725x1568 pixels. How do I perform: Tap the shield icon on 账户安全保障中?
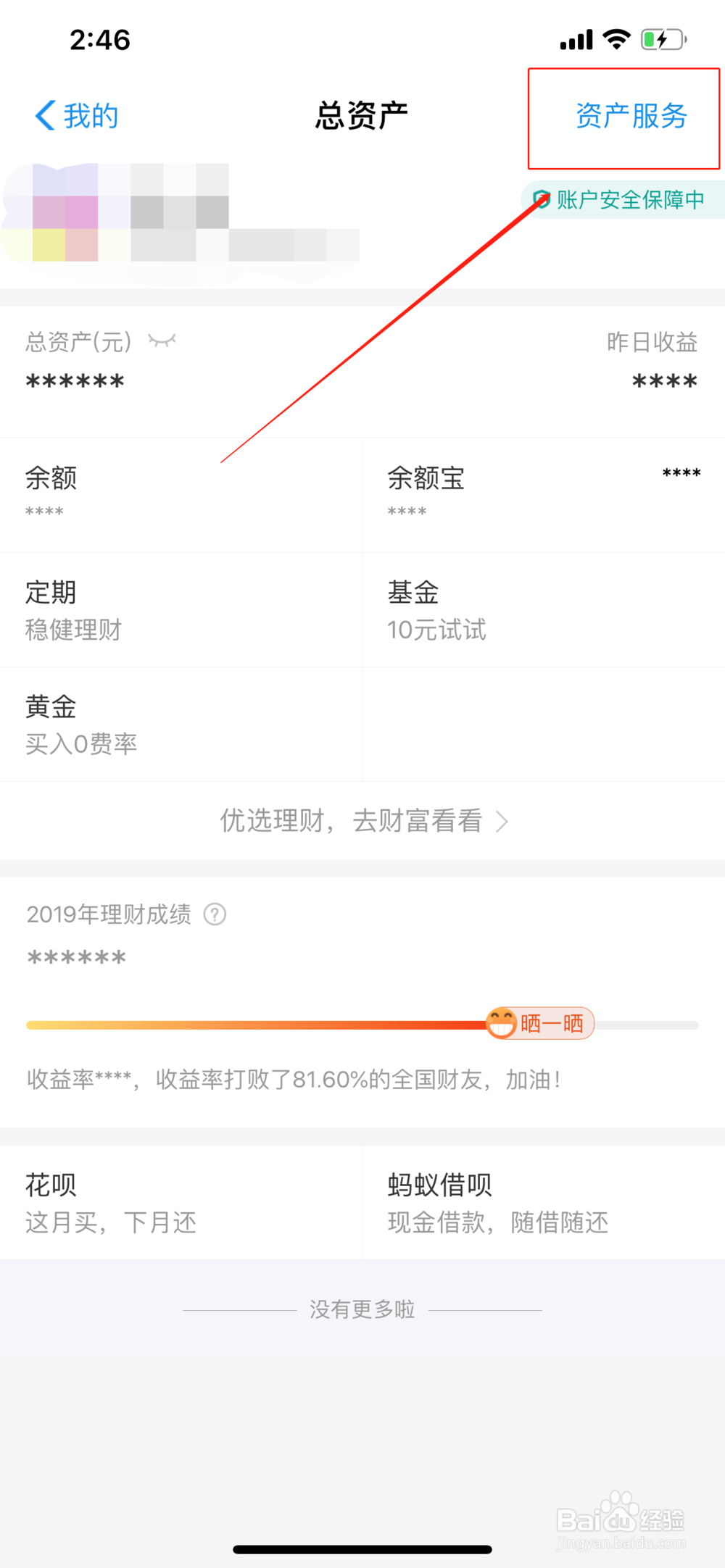pos(541,200)
